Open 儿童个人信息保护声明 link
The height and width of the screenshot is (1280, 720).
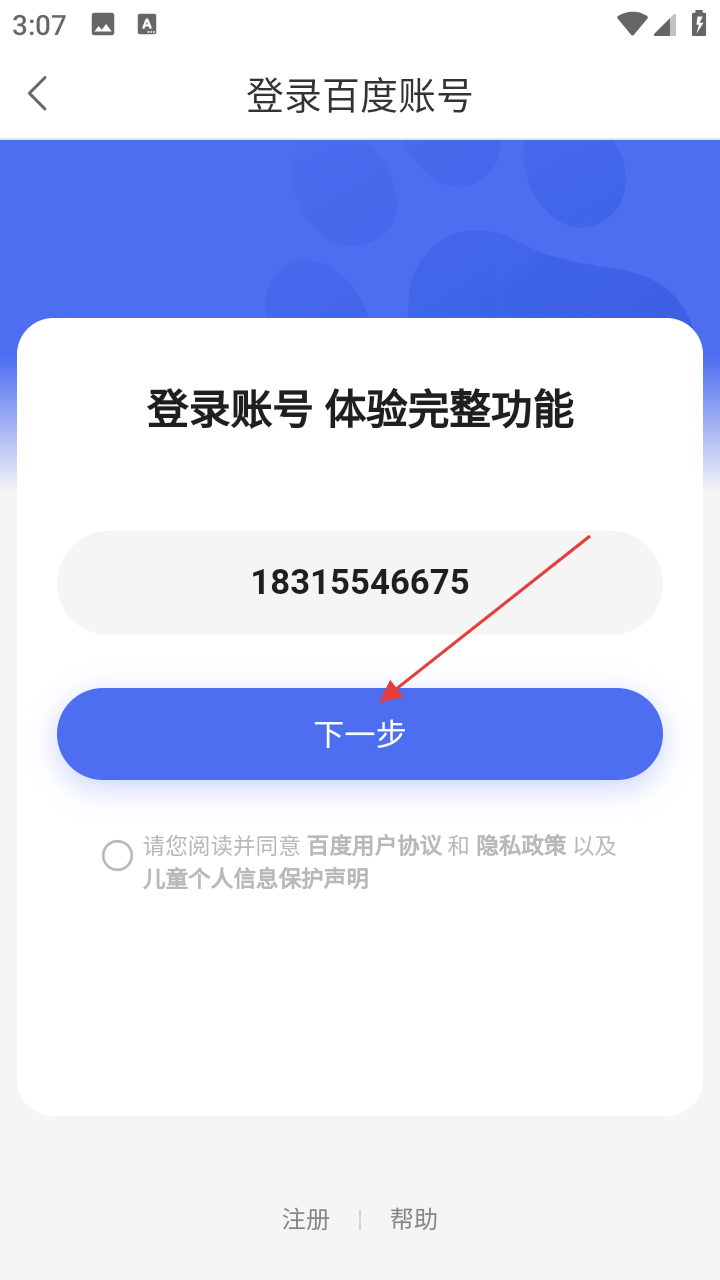[x=255, y=879]
